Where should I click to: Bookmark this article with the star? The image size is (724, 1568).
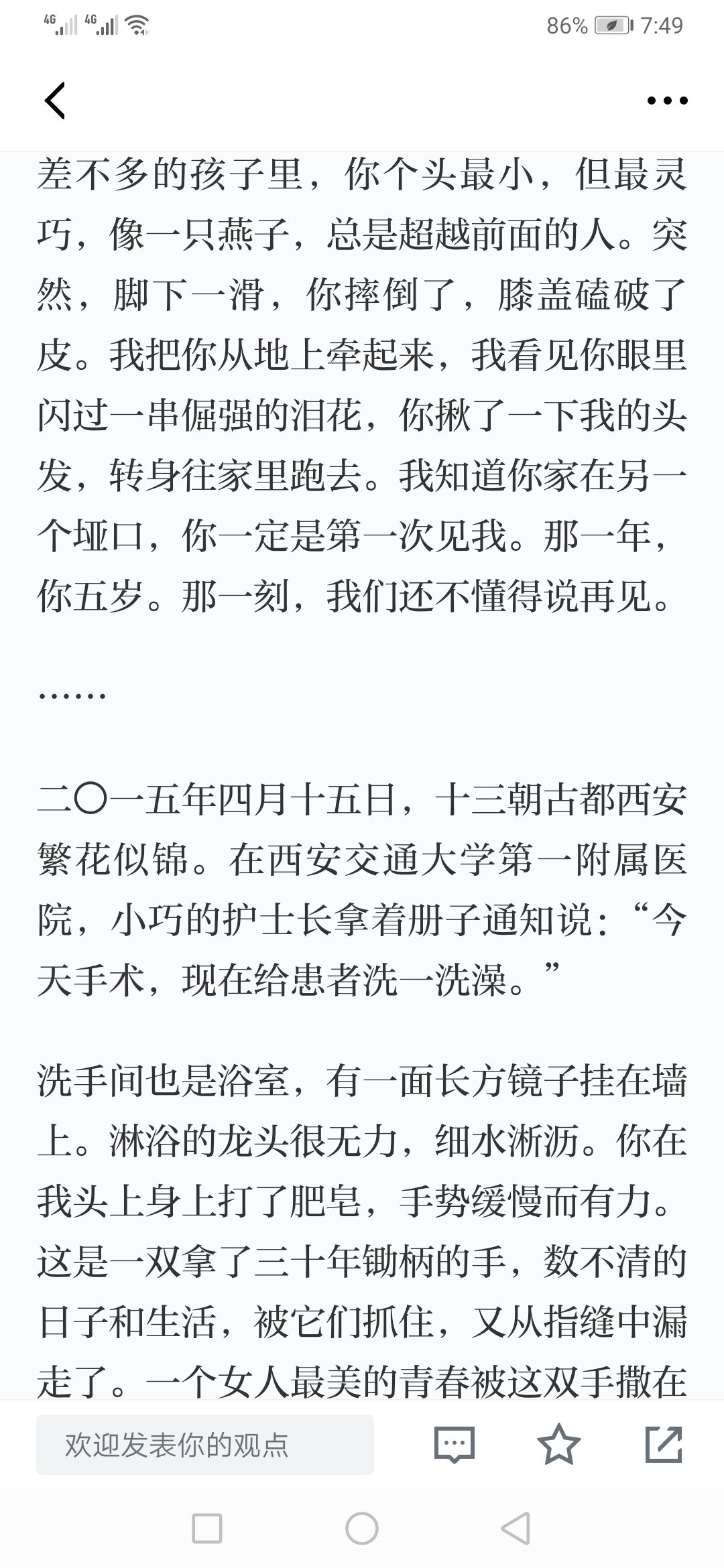click(559, 1445)
